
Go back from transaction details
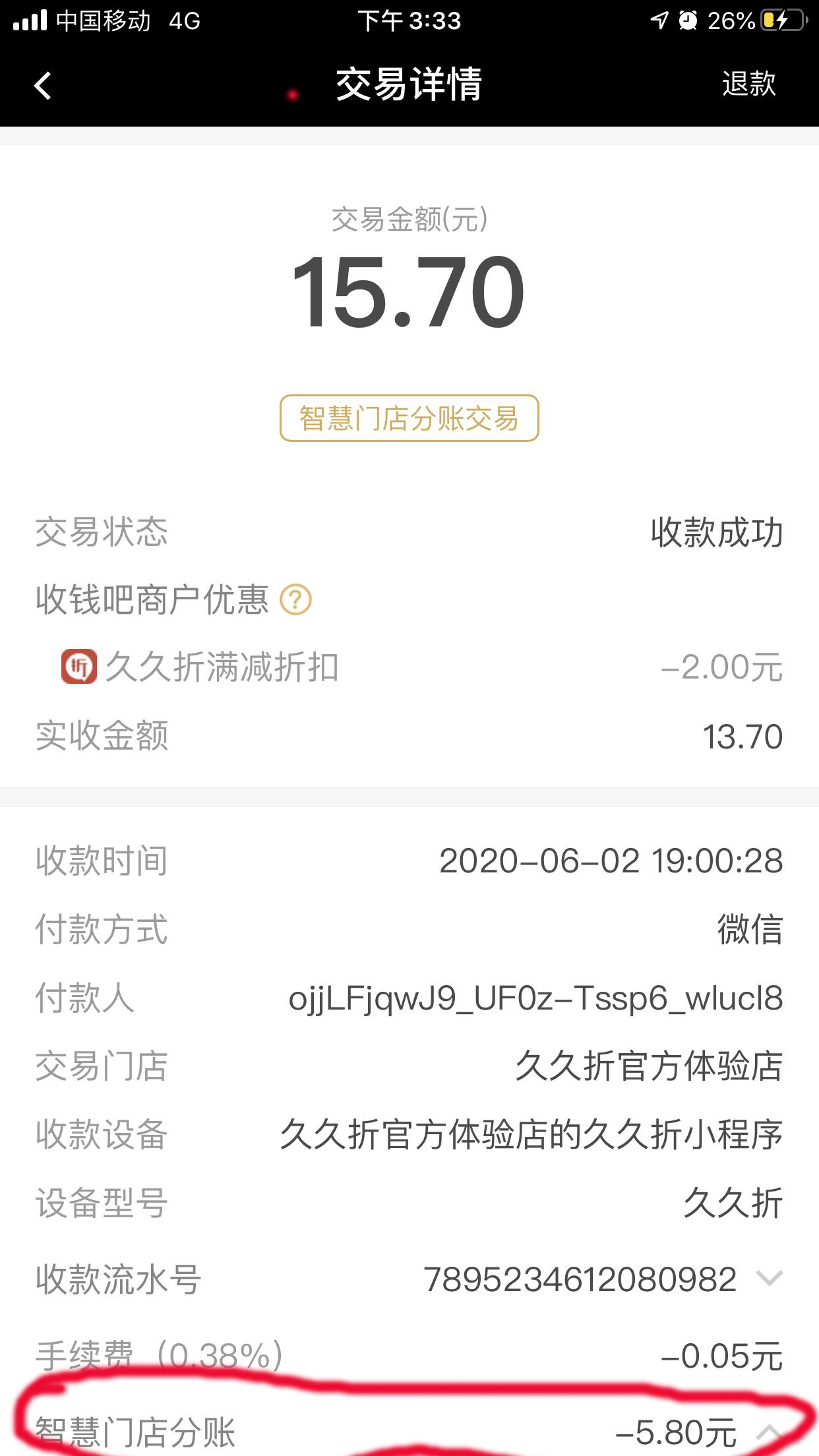click(x=43, y=85)
